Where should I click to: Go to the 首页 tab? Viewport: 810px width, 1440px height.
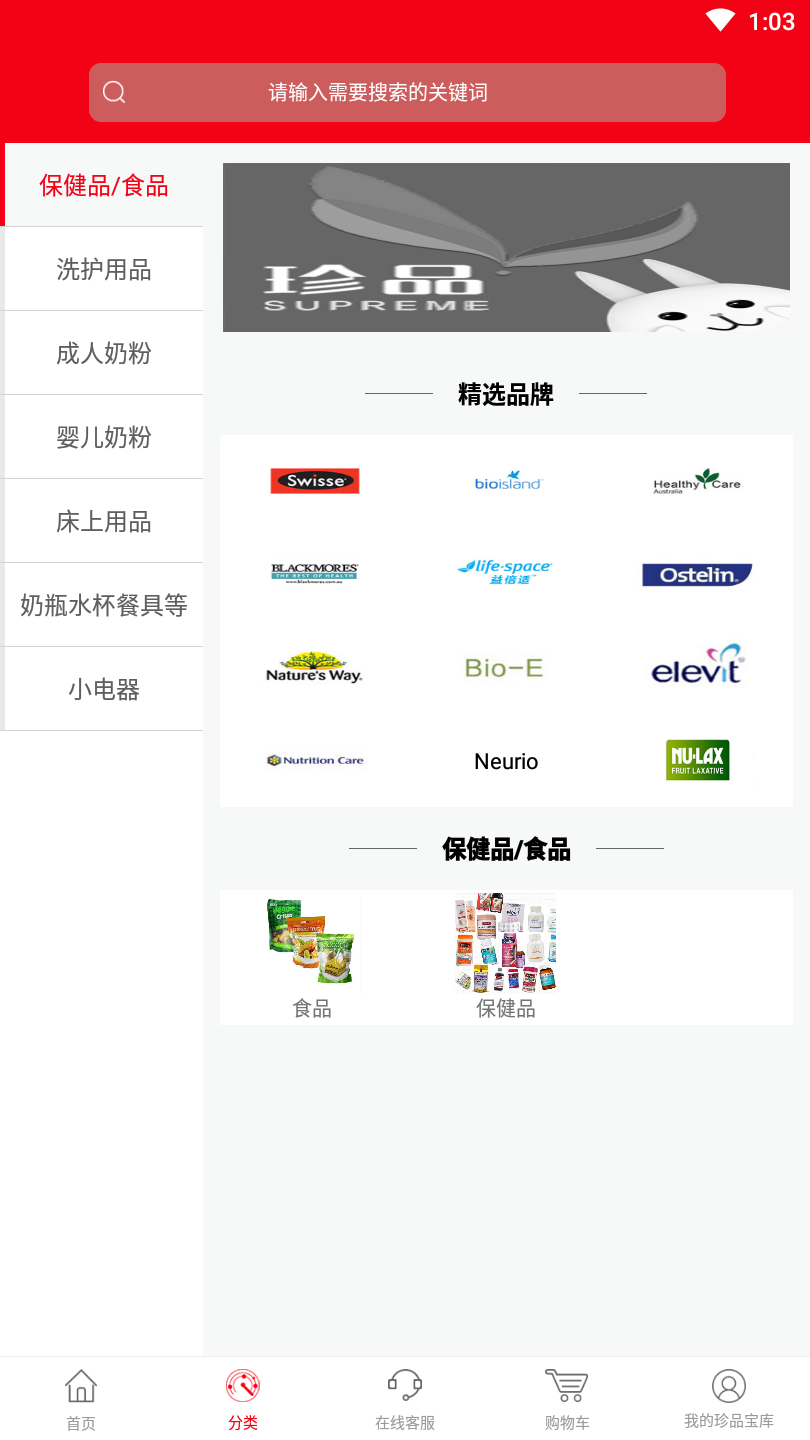pyautogui.click(x=81, y=1400)
